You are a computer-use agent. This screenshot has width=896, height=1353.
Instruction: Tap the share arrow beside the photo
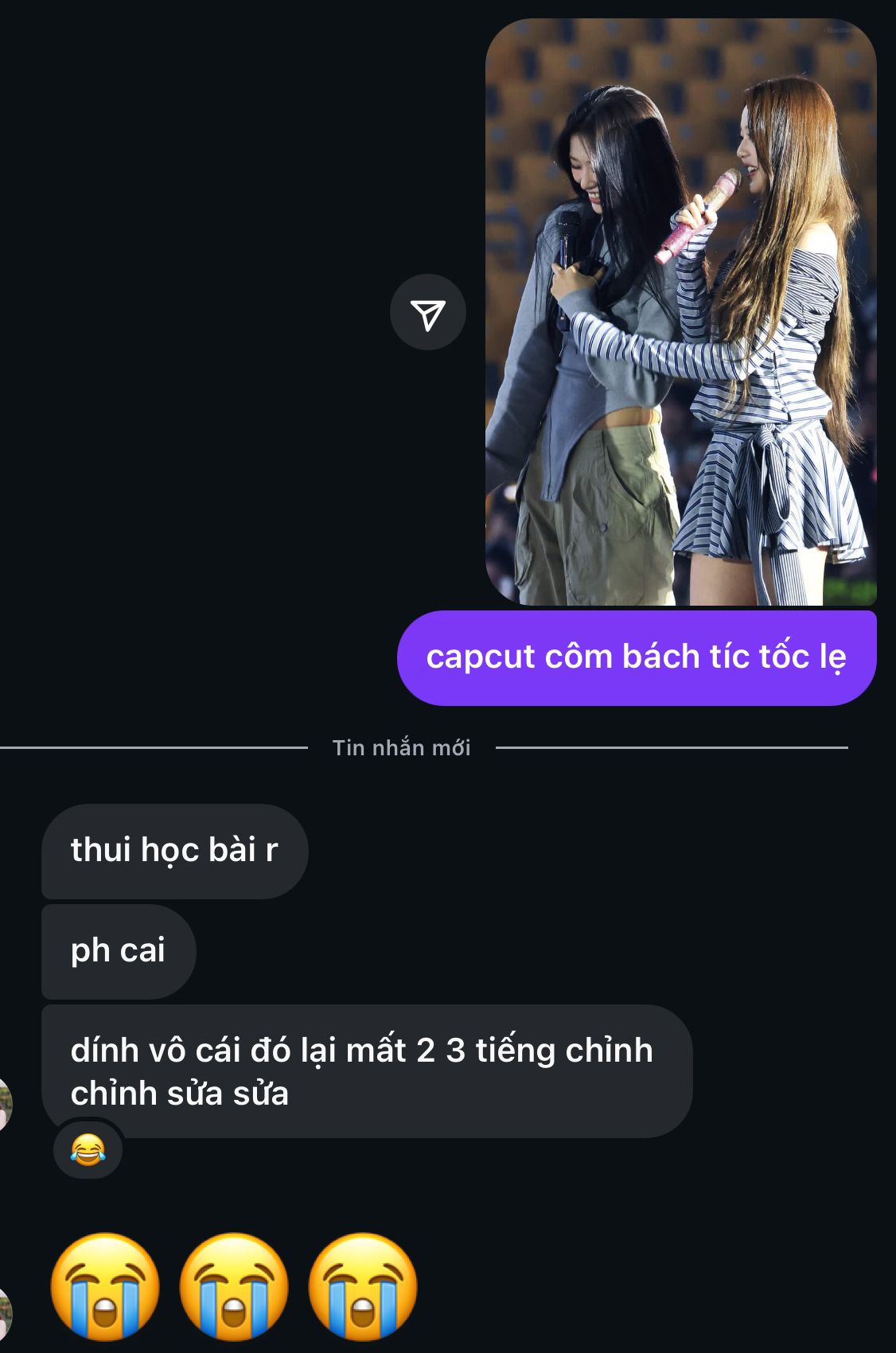click(x=428, y=313)
